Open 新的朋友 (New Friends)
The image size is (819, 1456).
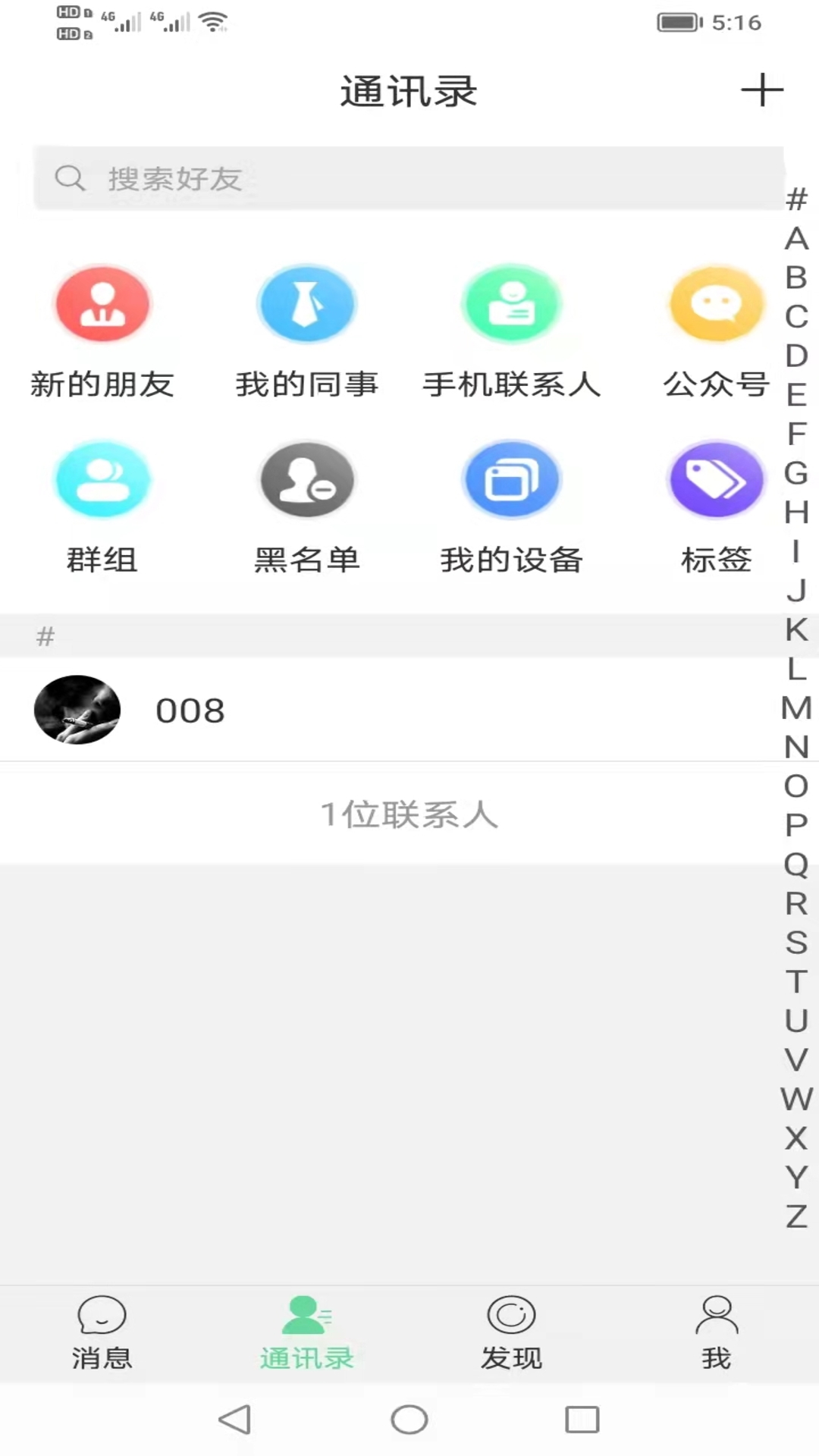click(x=103, y=334)
